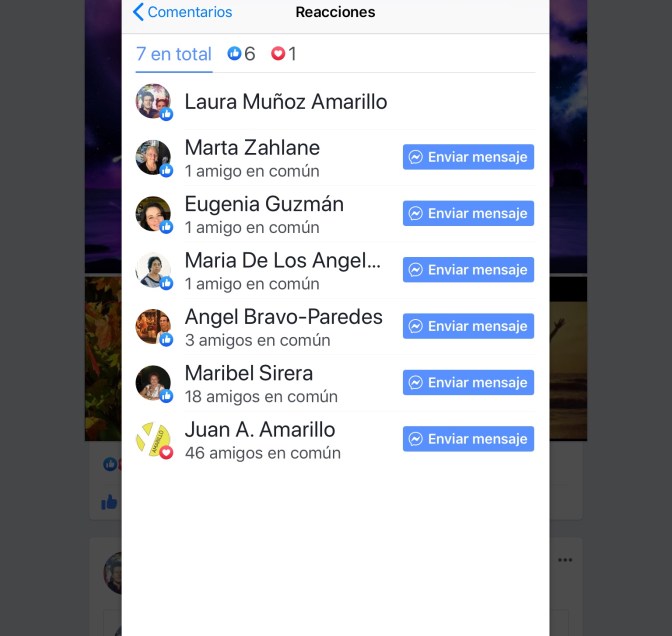Show only the 1 love reaction

coord(283,54)
